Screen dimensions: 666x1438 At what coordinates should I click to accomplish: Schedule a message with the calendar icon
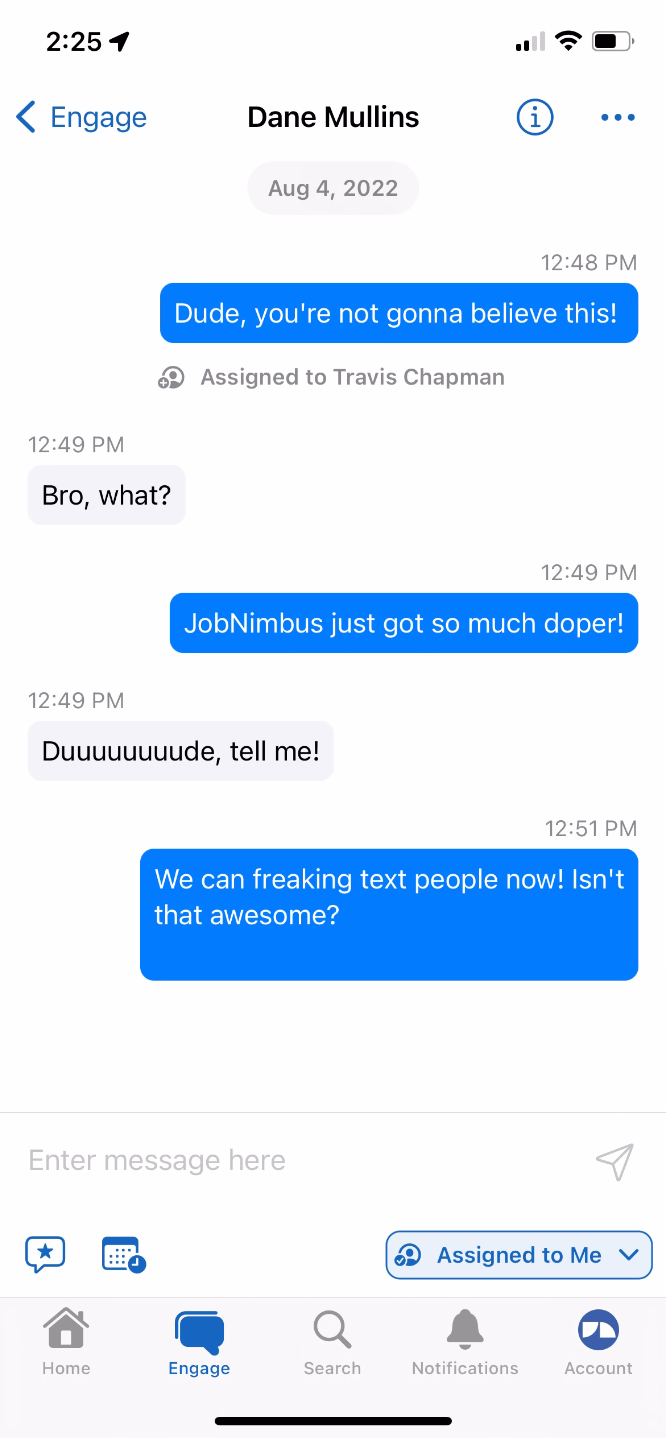pos(124,1254)
